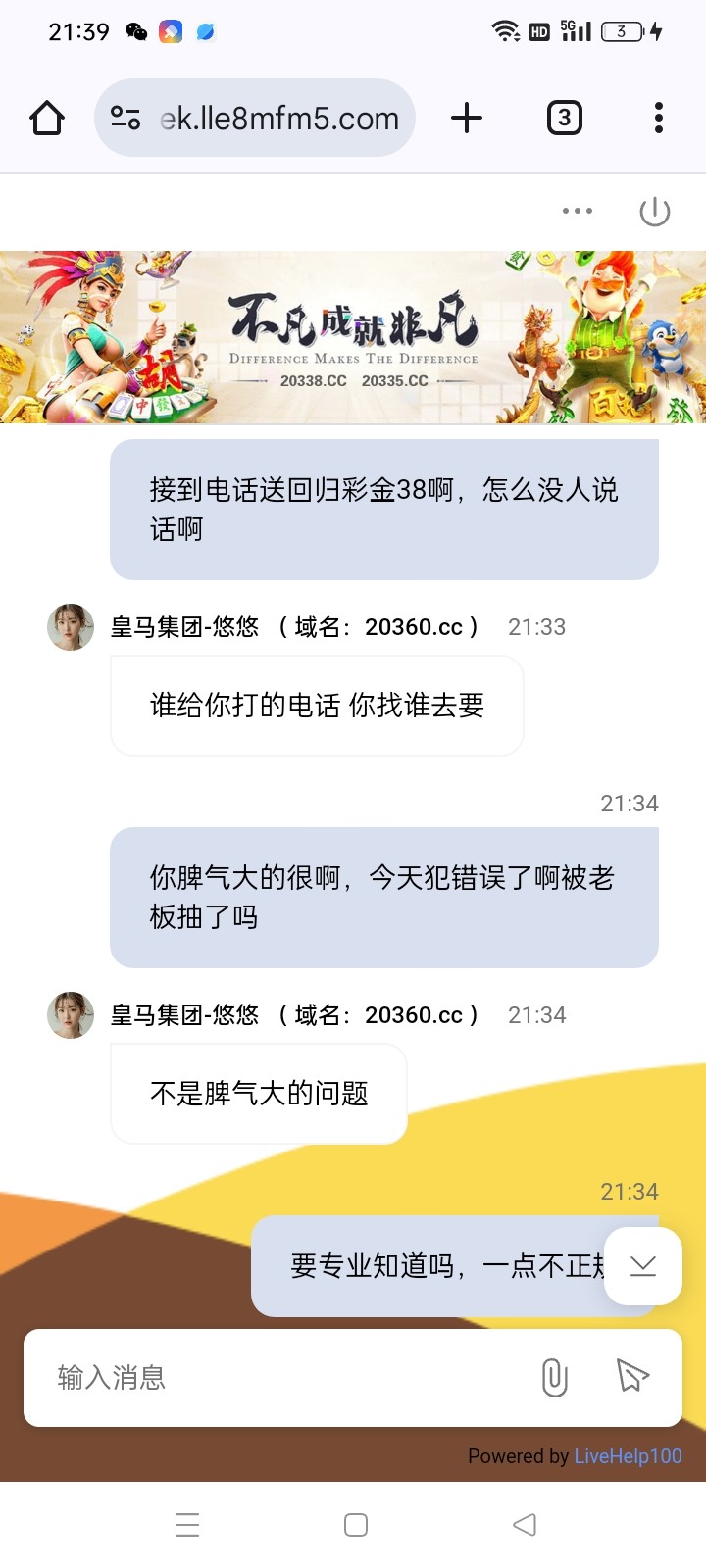Screen dimensions: 706x1568
Task: Open the tab switcher showing 3 tabs
Action: tap(564, 119)
